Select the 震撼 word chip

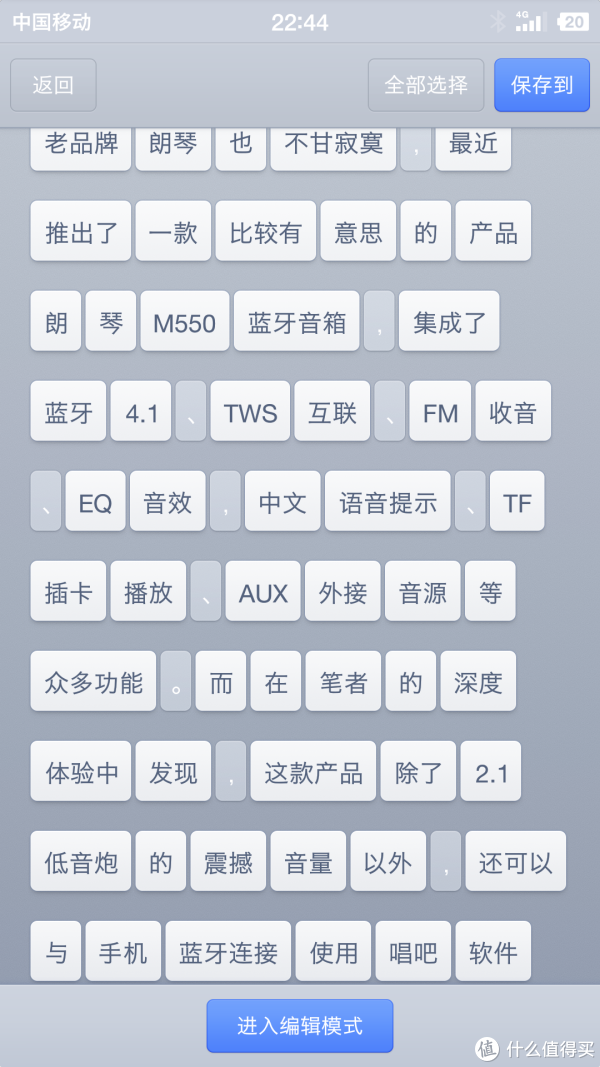point(228,862)
